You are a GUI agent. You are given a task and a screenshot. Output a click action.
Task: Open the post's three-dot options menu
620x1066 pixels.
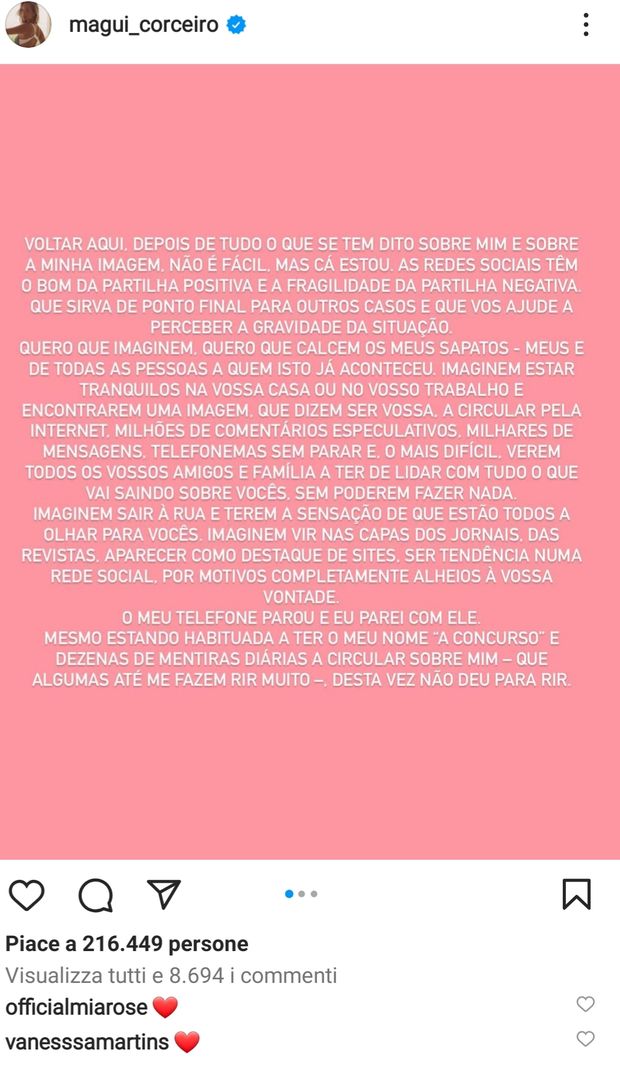coord(586,26)
